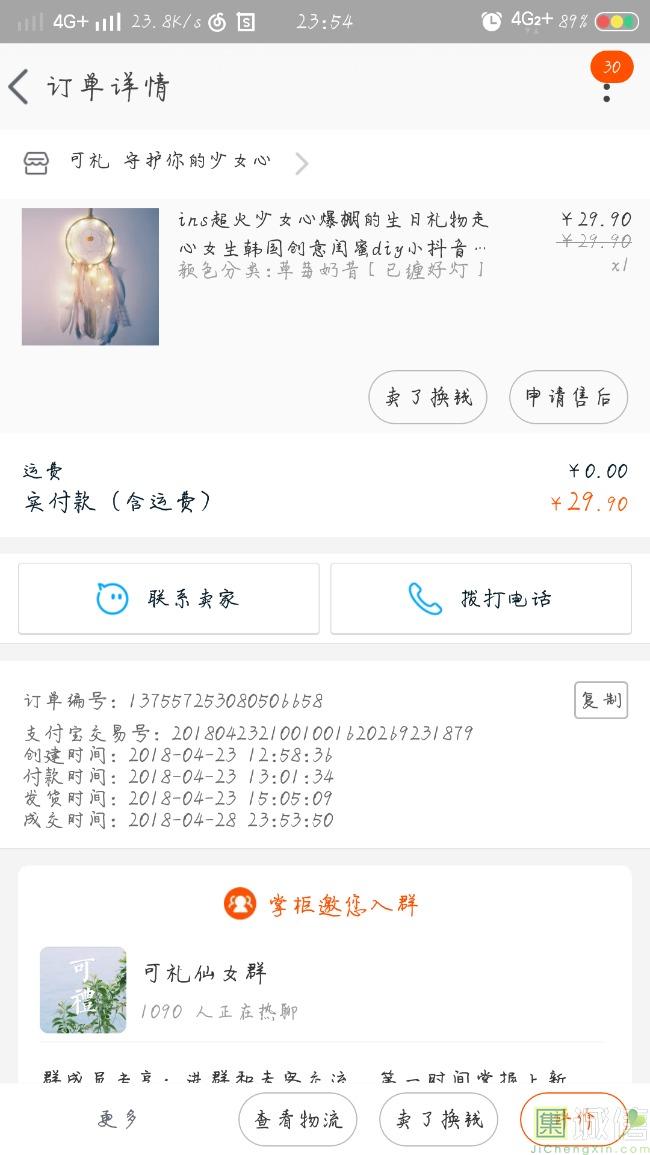650x1155 pixels.
Task: Tap 卖了换钱 next to 申请售后
Action: point(428,397)
